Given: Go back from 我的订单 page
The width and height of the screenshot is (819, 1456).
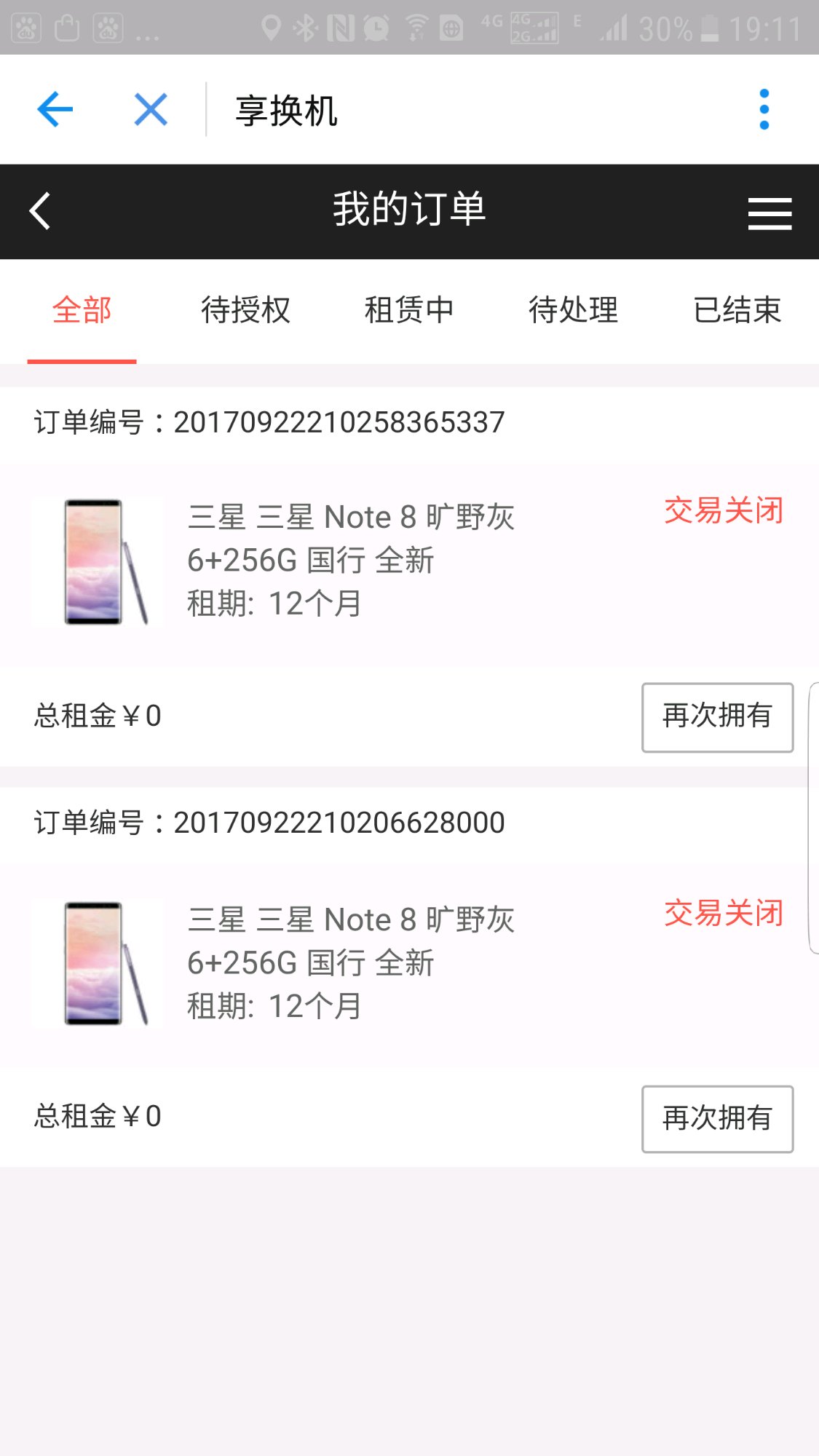Looking at the screenshot, I should [41, 211].
